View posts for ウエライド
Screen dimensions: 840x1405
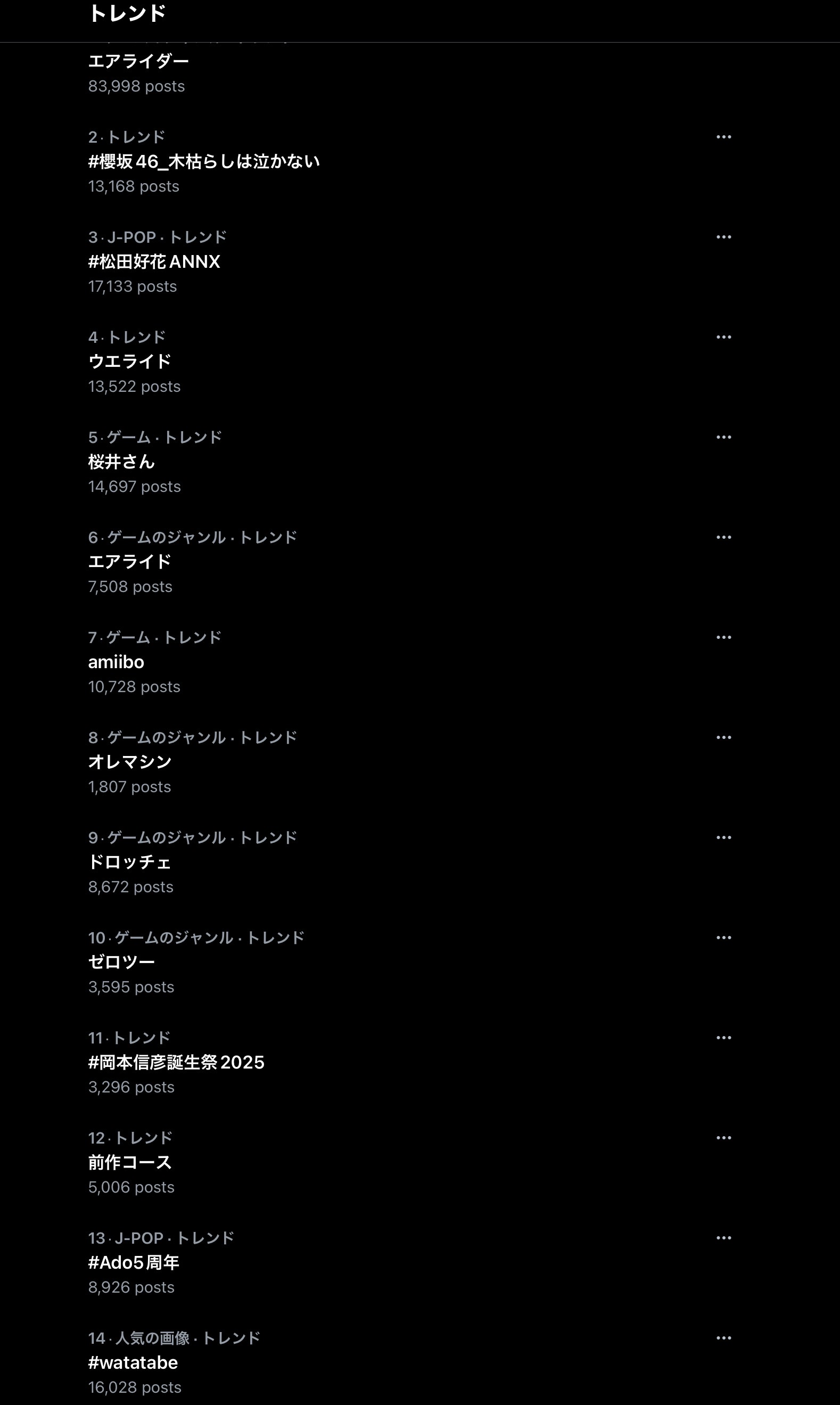(x=130, y=361)
